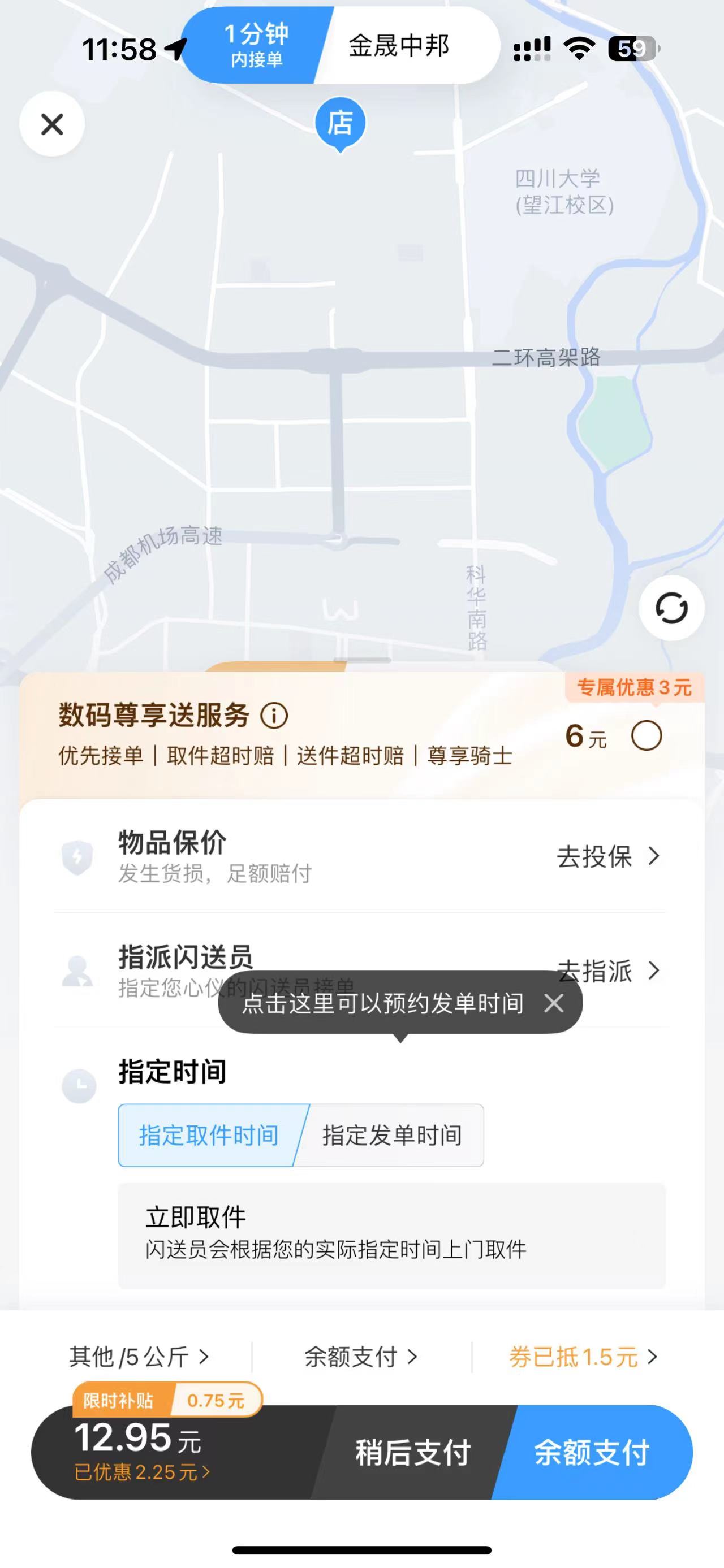Tap the map refresh icon

671,608
